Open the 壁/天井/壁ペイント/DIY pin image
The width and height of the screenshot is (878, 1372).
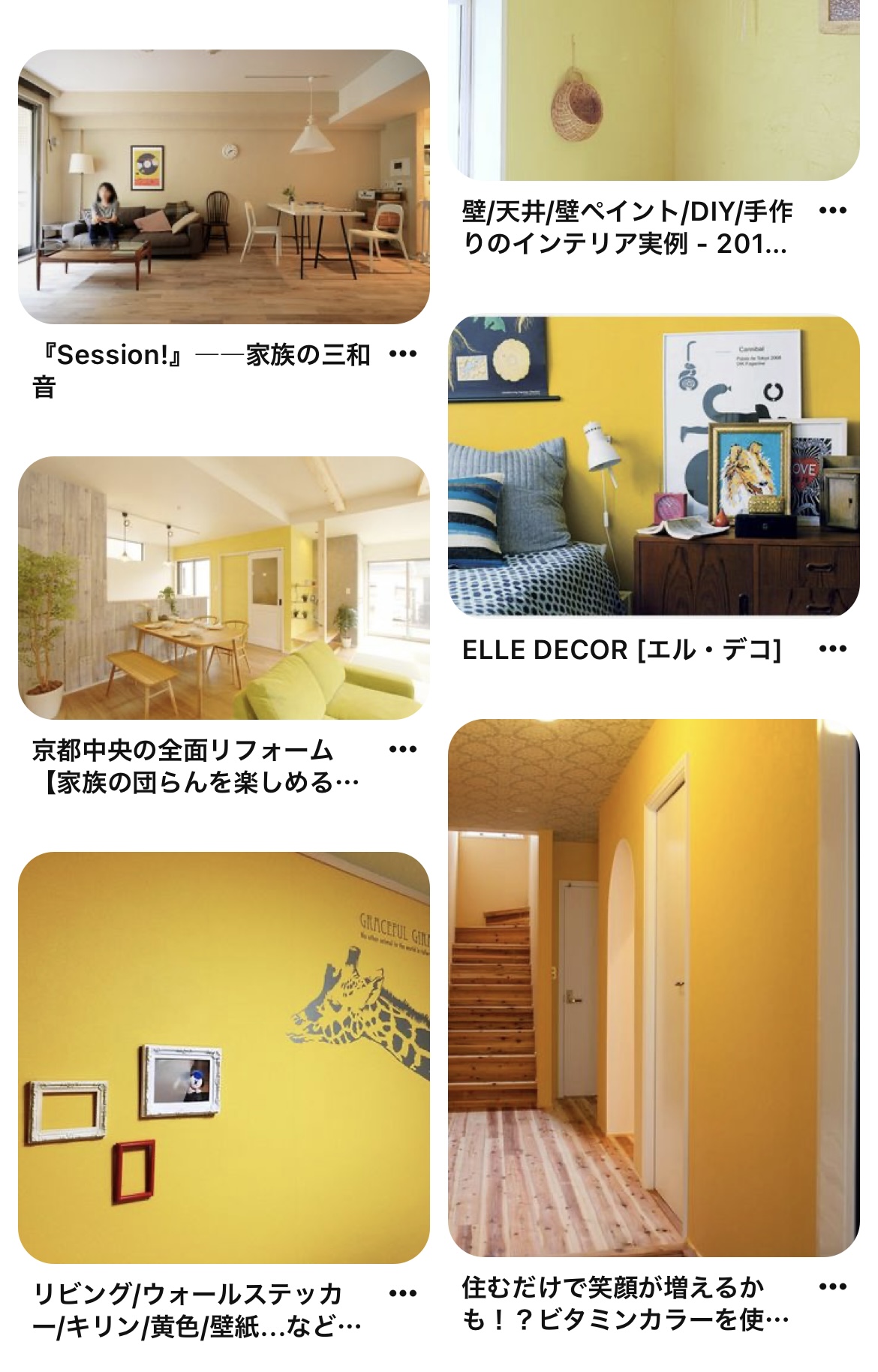pos(653,90)
